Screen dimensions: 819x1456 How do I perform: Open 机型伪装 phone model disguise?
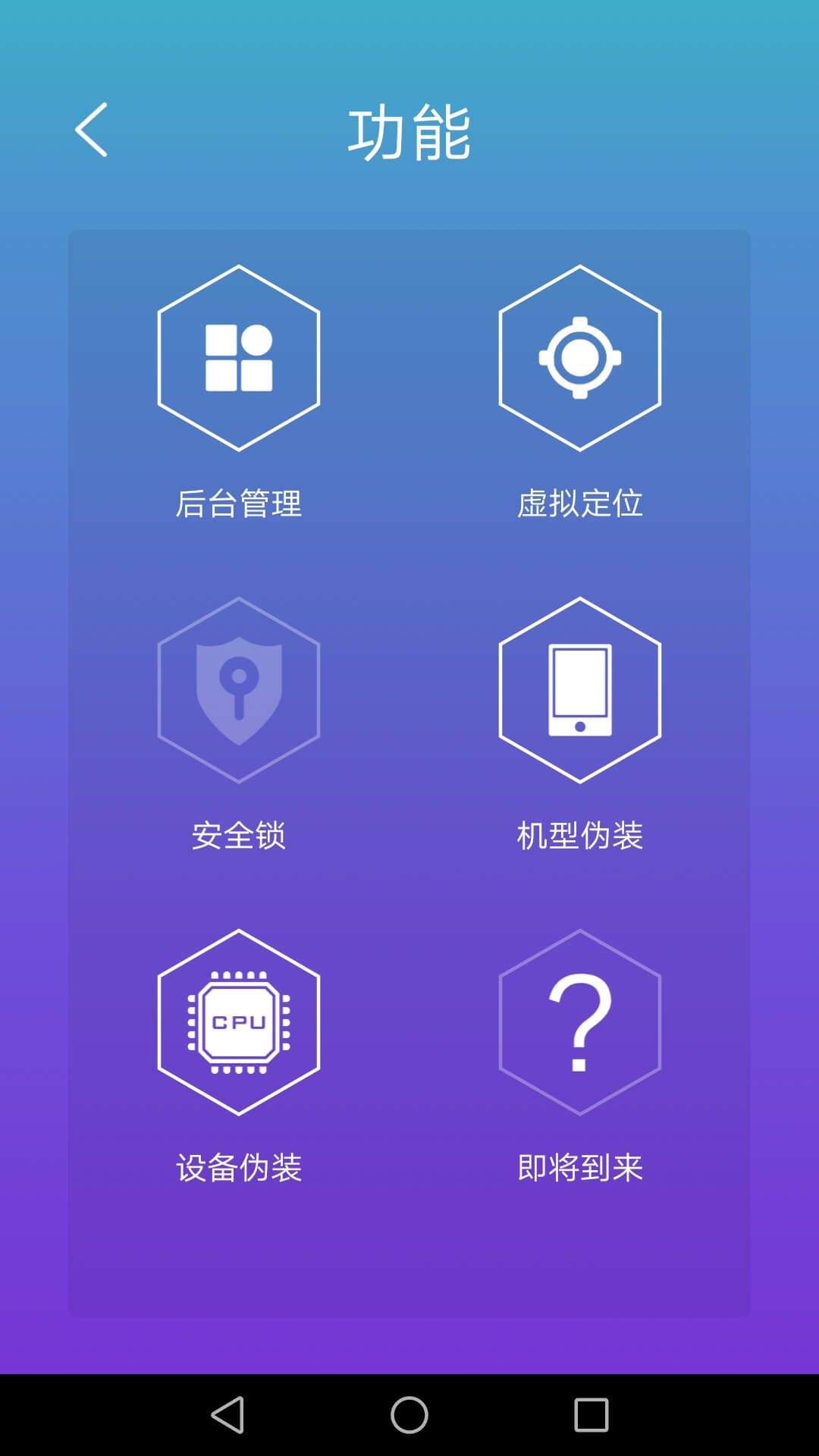click(579, 690)
